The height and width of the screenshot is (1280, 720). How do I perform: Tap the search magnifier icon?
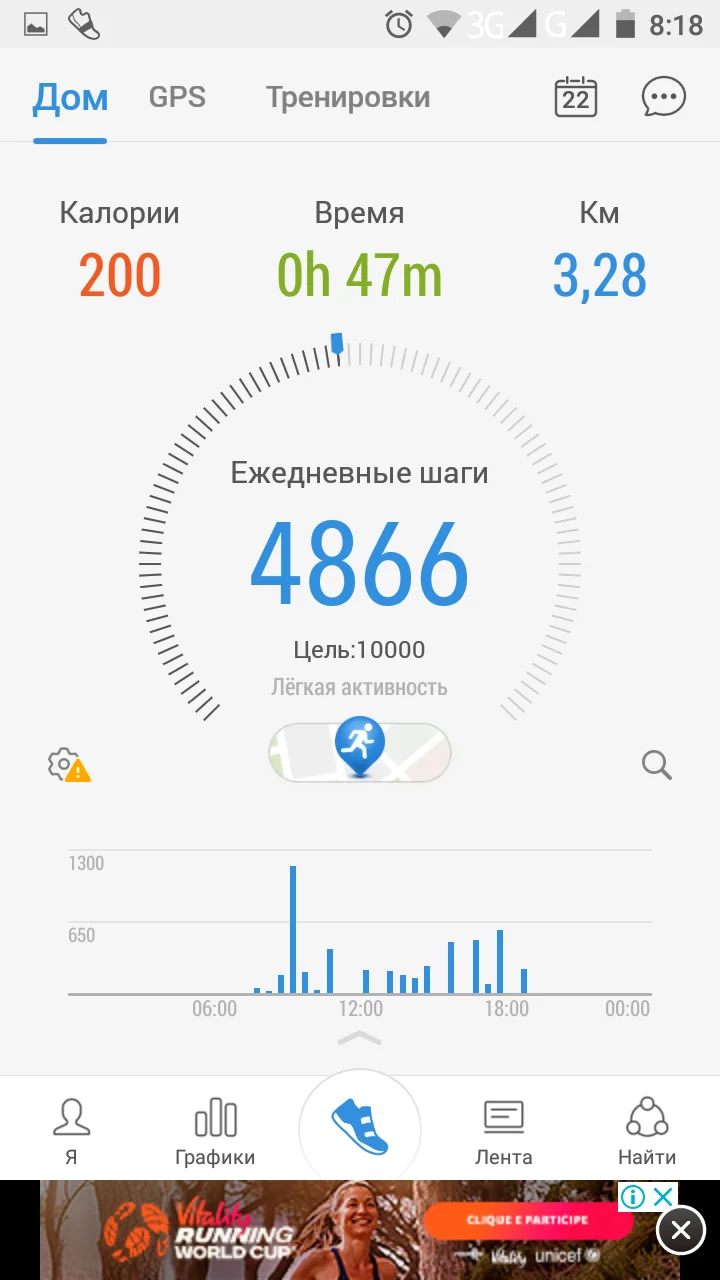(x=656, y=765)
